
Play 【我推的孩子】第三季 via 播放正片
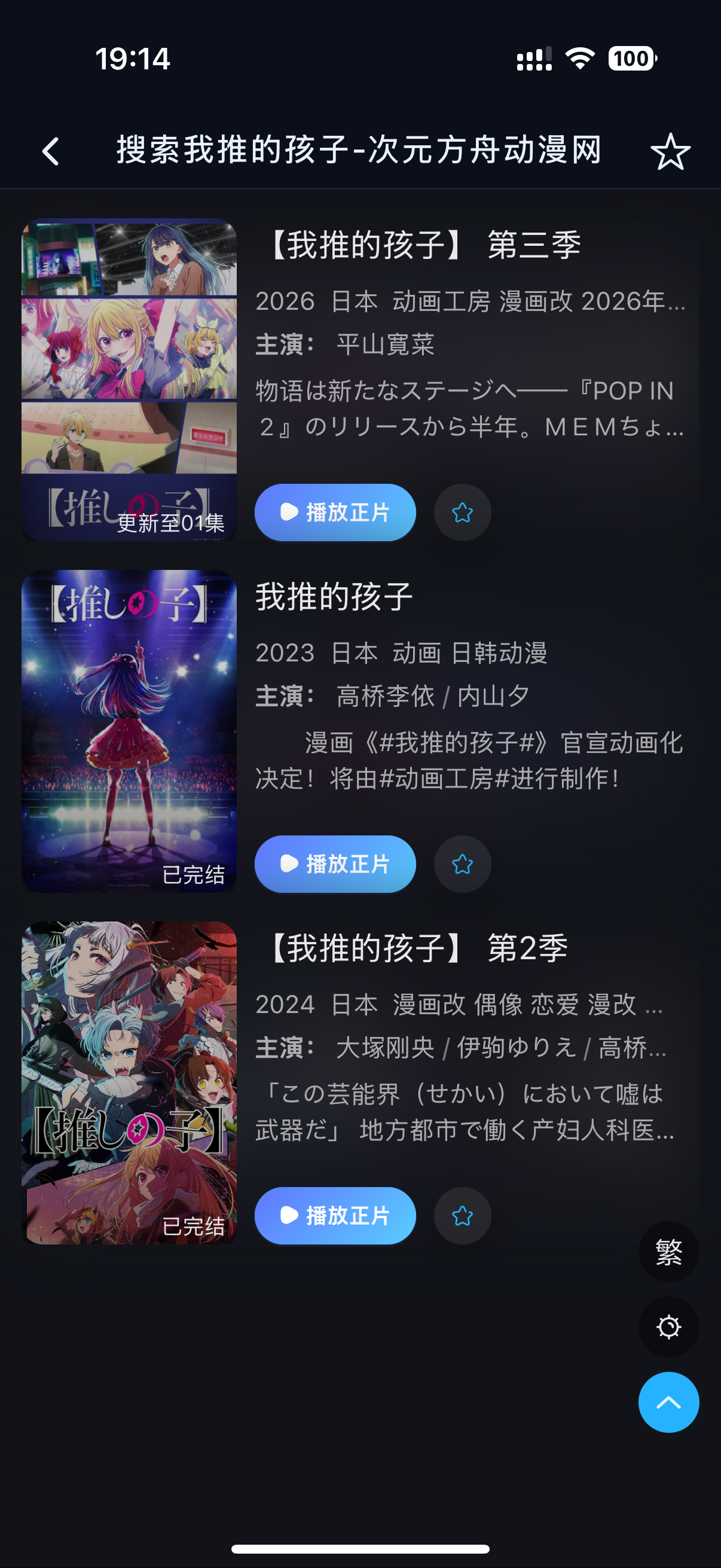point(335,512)
